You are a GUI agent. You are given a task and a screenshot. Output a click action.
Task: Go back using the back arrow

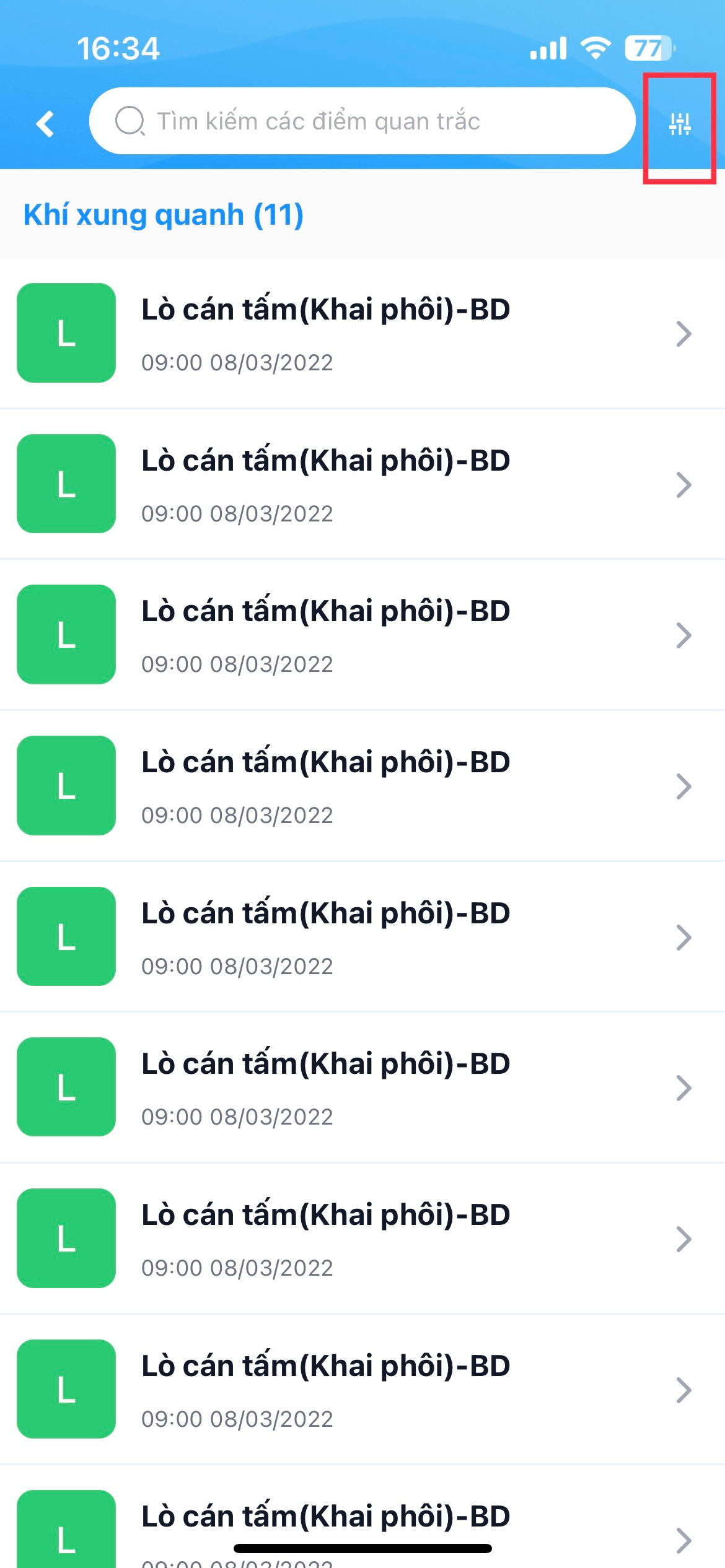pyautogui.click(x=45, y=124)
